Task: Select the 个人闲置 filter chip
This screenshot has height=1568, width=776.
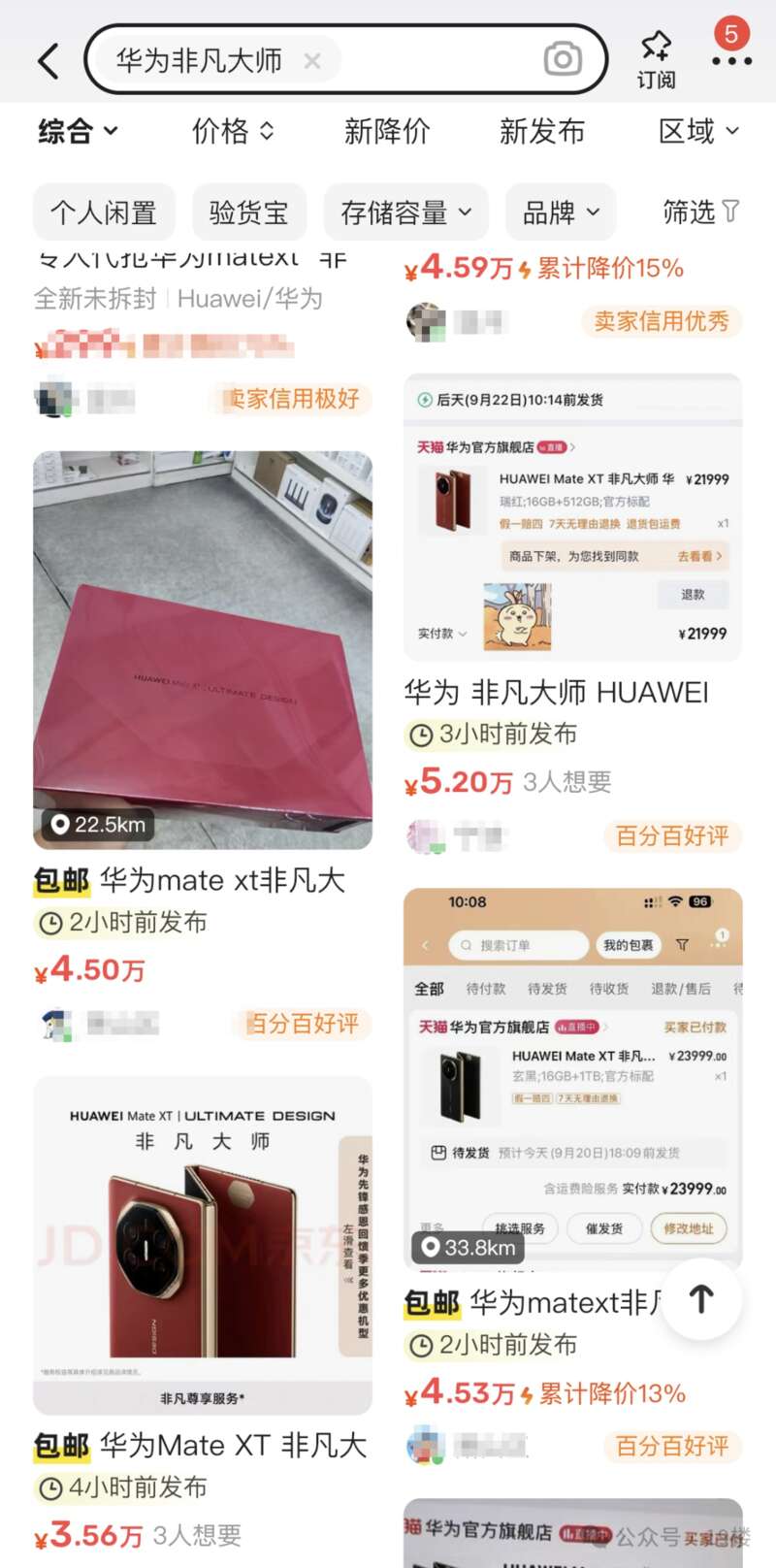Action: click(104, 212)
